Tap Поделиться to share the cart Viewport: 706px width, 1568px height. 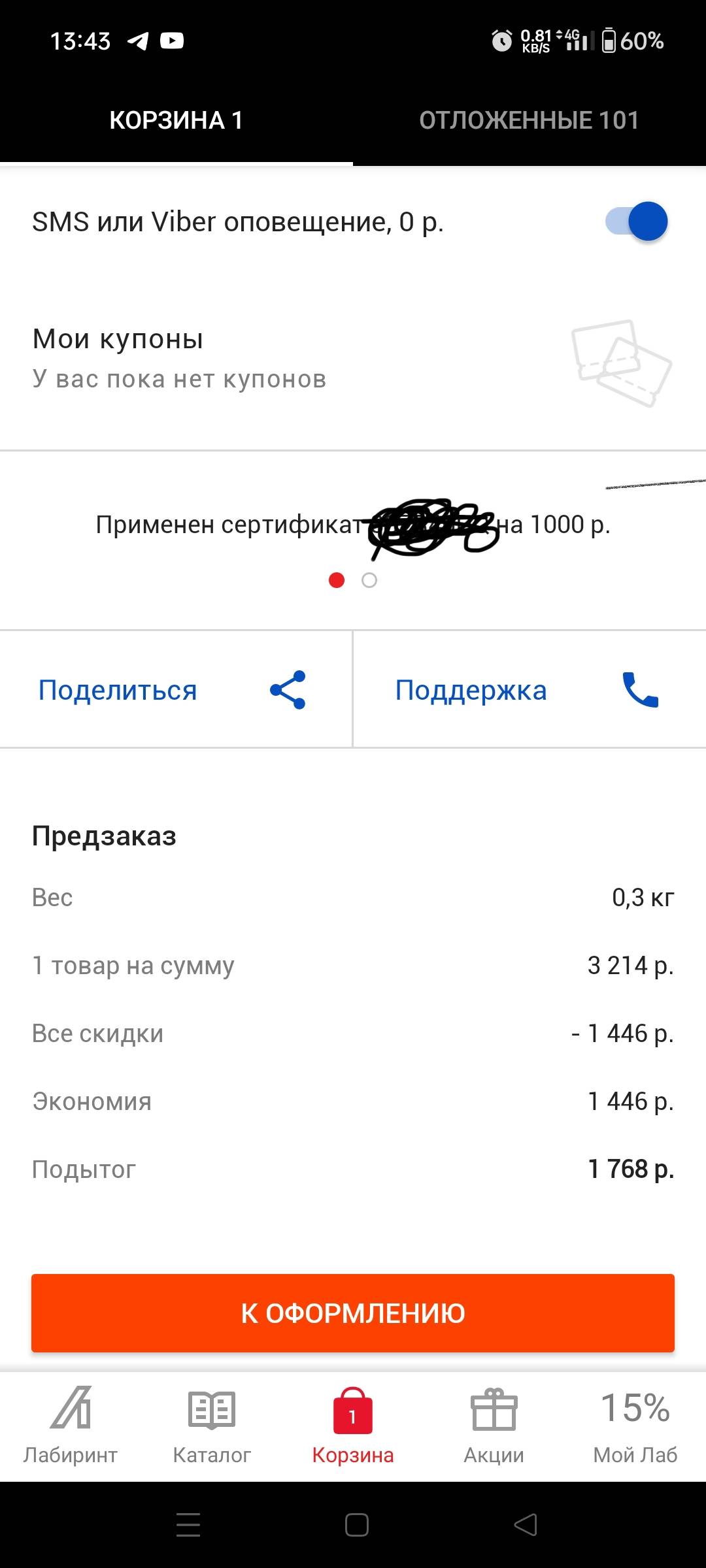(x=176, y=689)
